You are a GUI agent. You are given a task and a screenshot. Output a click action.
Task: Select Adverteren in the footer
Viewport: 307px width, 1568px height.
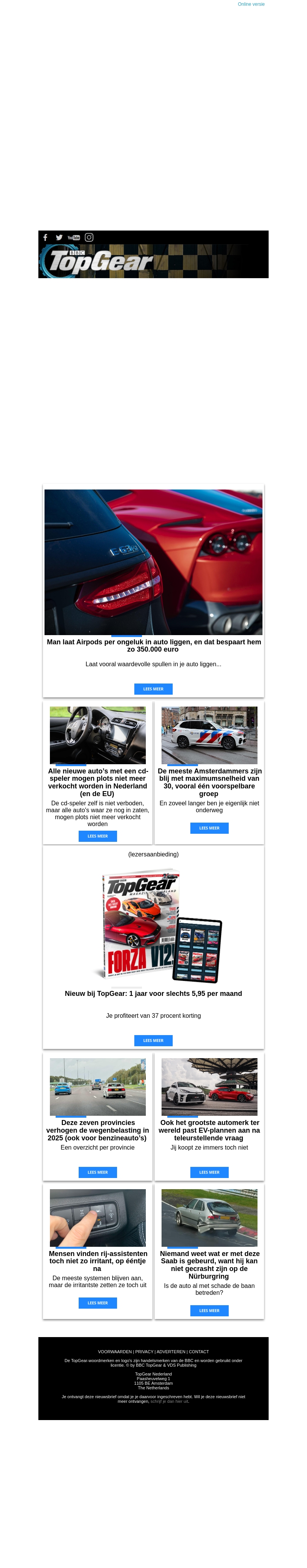coord(171,1352)
